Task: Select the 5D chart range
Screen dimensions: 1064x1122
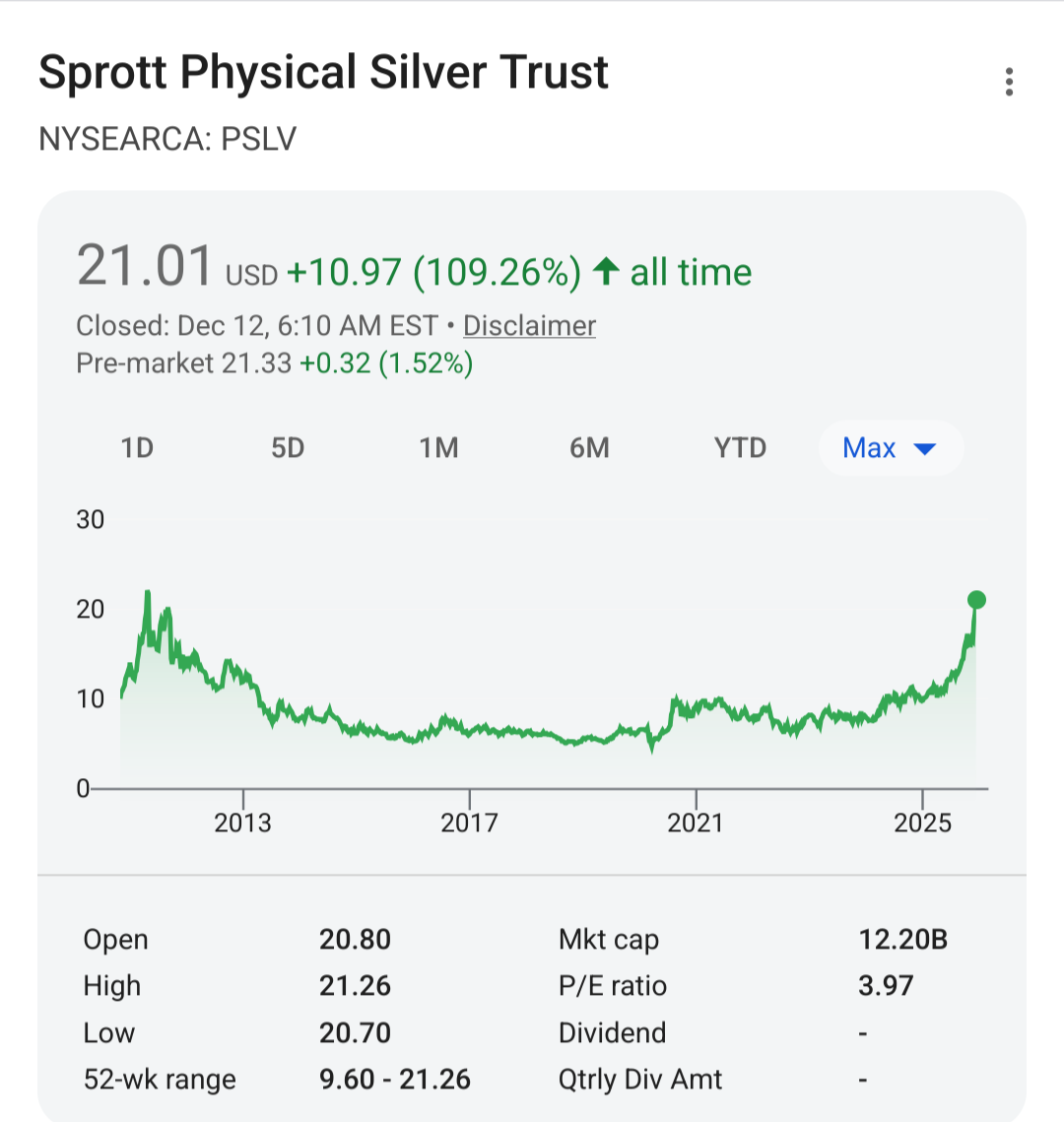Action: coord(288,448)
